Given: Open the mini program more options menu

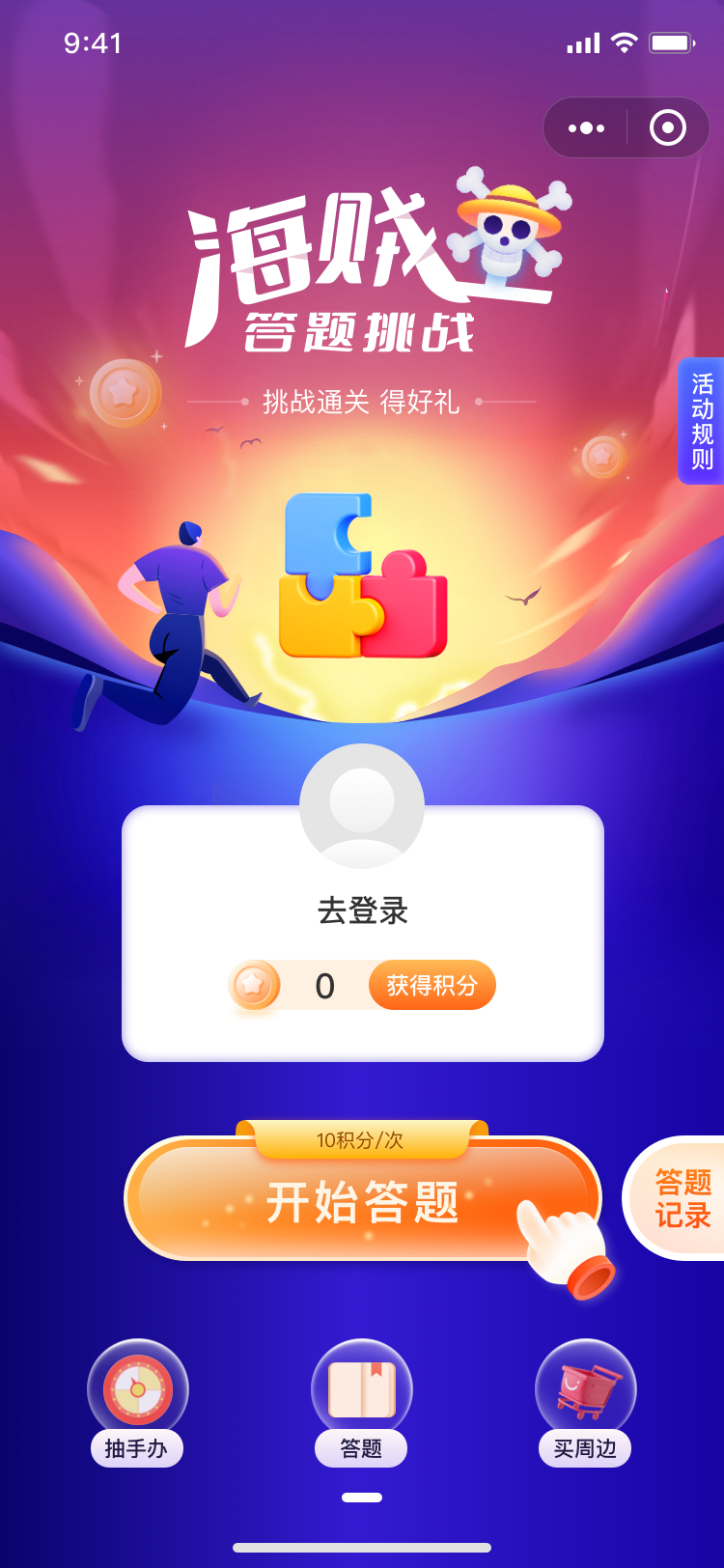Looking at the screenshot, I should tap(586, 127).
